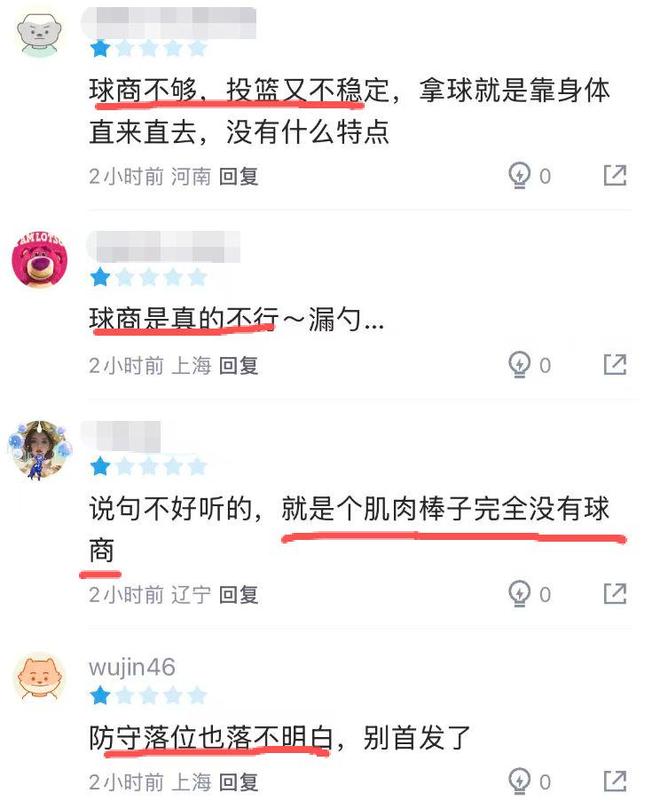Image resolution: width=660 pixels, height=809 pixels.
Task: Share wujin46's comment
Action: click(x=615, y=780)
